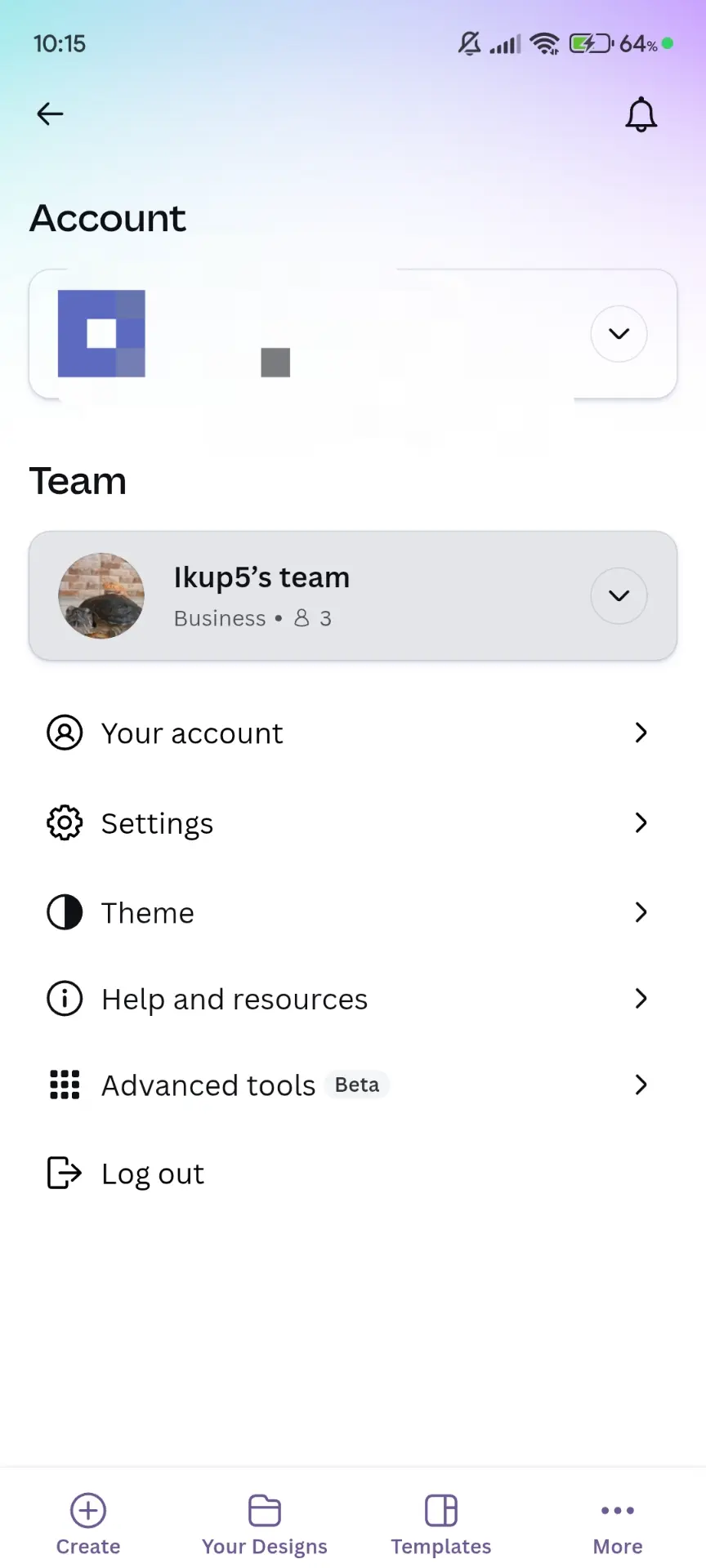Log out of the account
The width and height of the screenshot is (706, 1568).
353,1173
